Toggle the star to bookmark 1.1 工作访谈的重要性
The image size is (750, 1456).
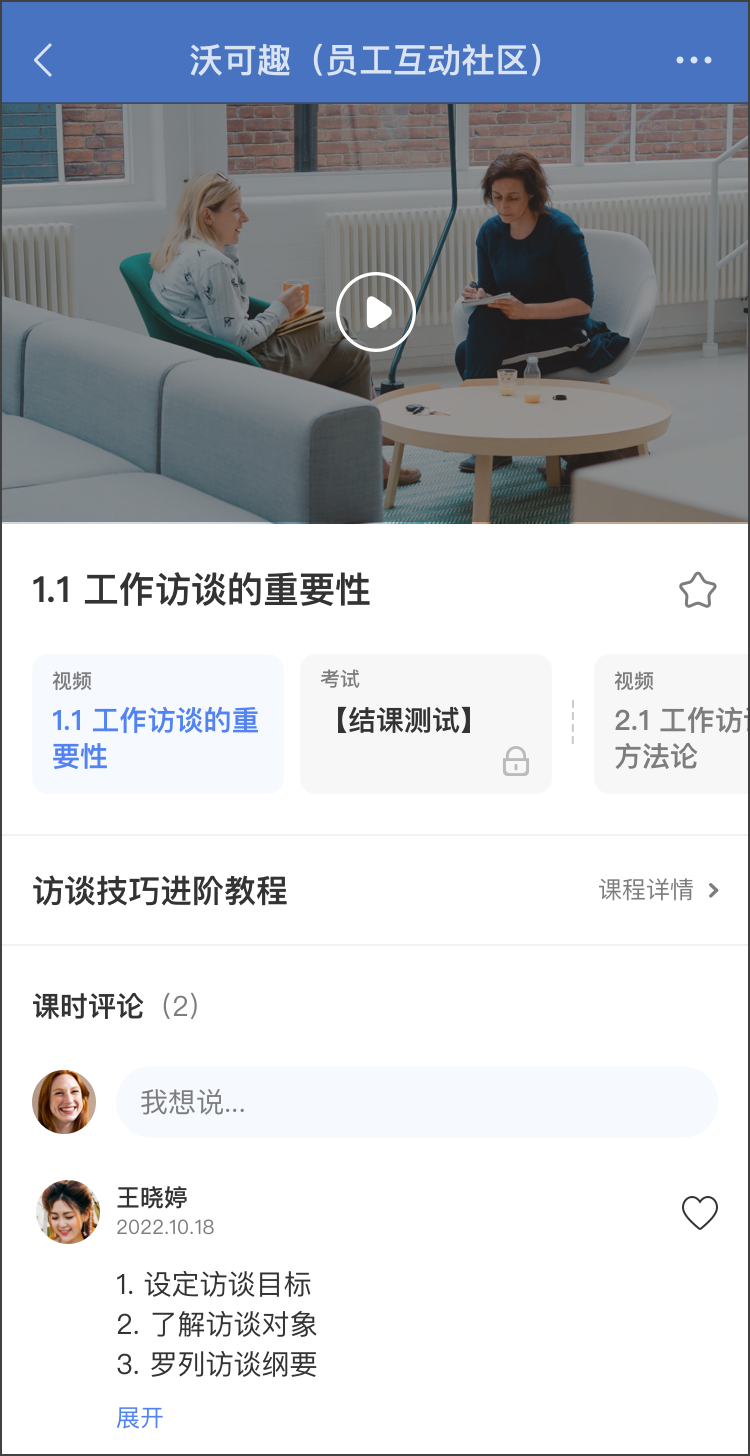(x=697, y=590)
